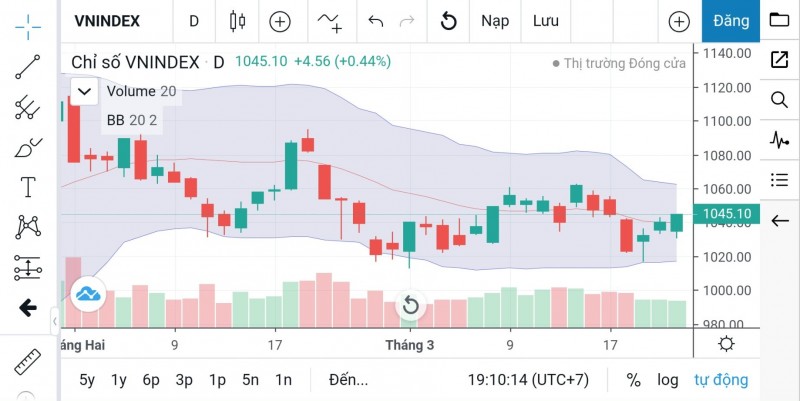Collapse the indicator legend chevron
Image resolution: width=800 pixels, height=401 pixels.
85,92
